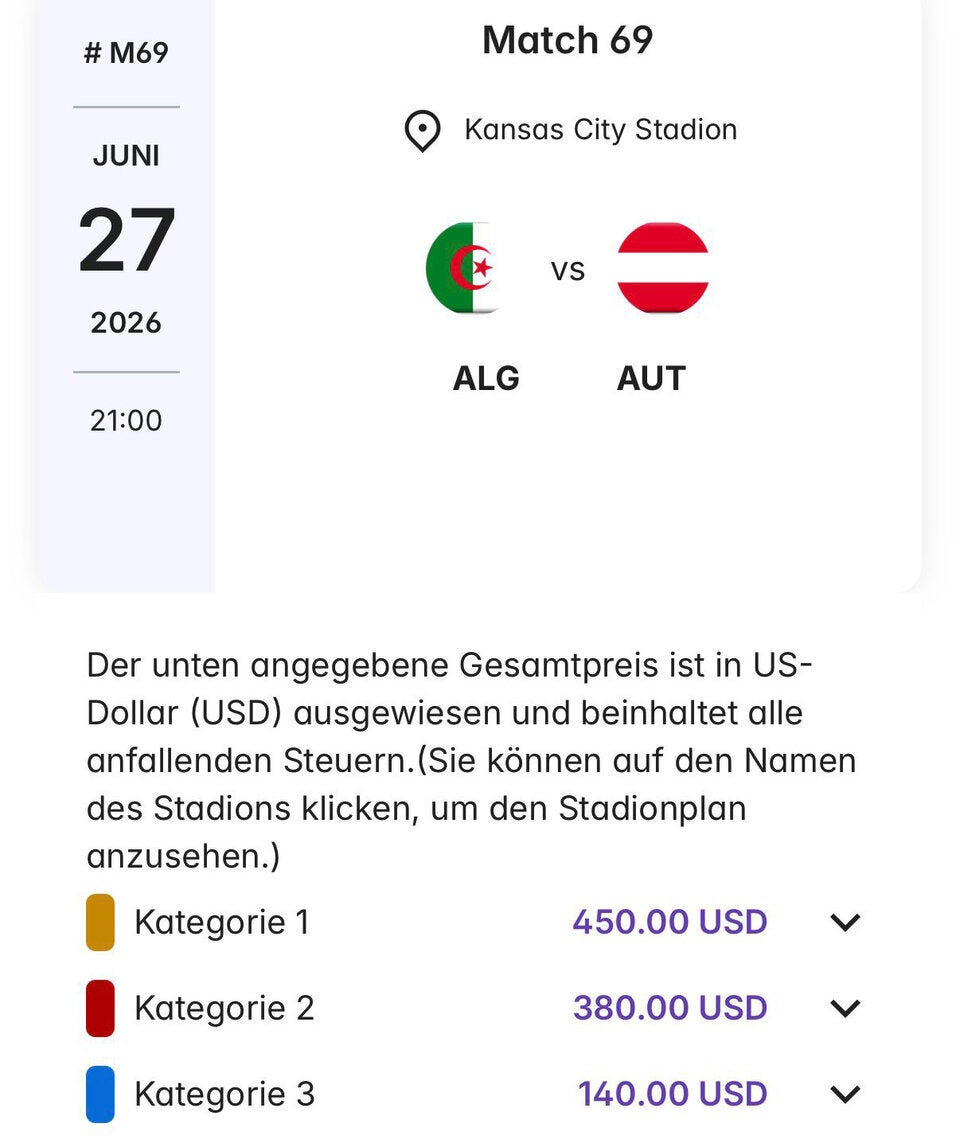Select the Austria flag icon
This screenshot has width=960, height=1143.
pos(662,267)
